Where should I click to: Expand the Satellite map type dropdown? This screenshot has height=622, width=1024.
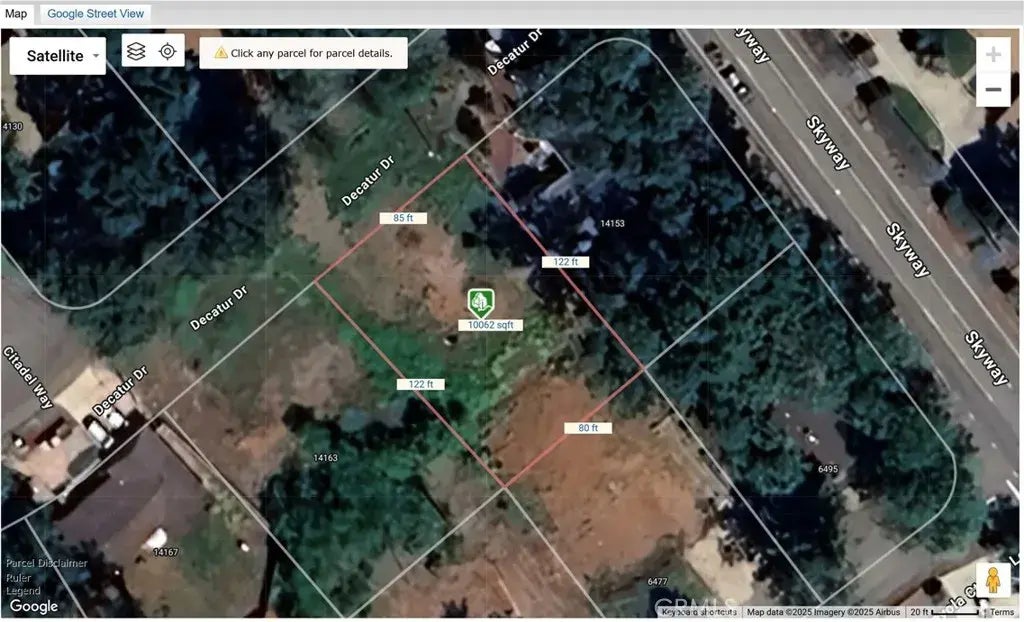point(58,56)
